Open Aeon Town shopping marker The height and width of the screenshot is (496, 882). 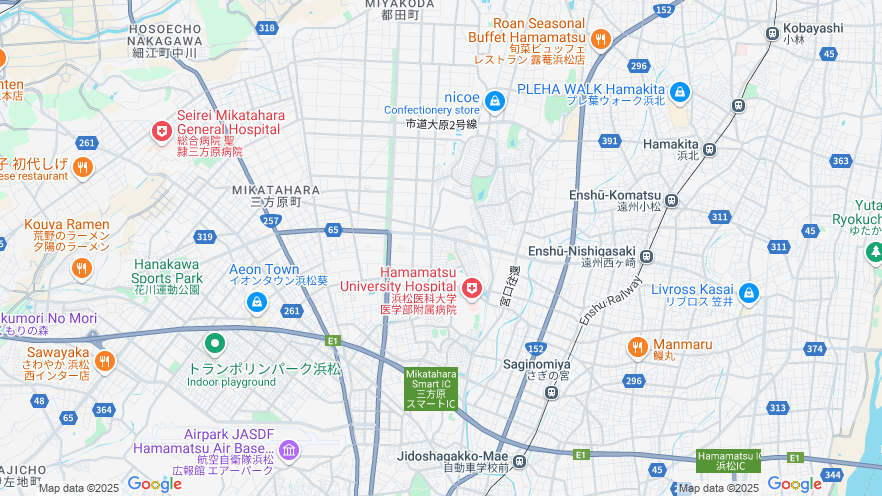(257, 301)
